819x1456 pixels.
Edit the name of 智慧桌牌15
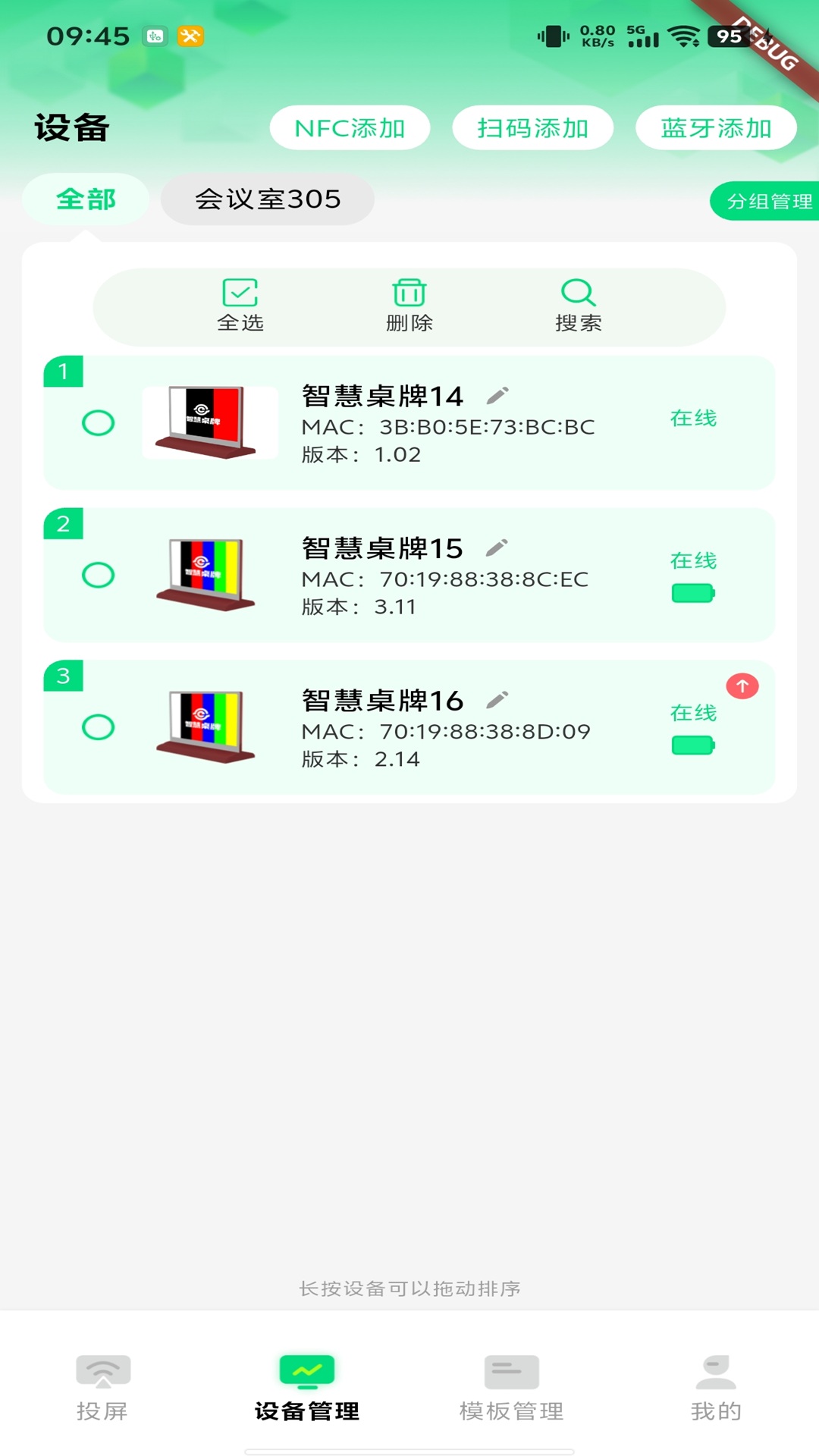pos(497,548)
